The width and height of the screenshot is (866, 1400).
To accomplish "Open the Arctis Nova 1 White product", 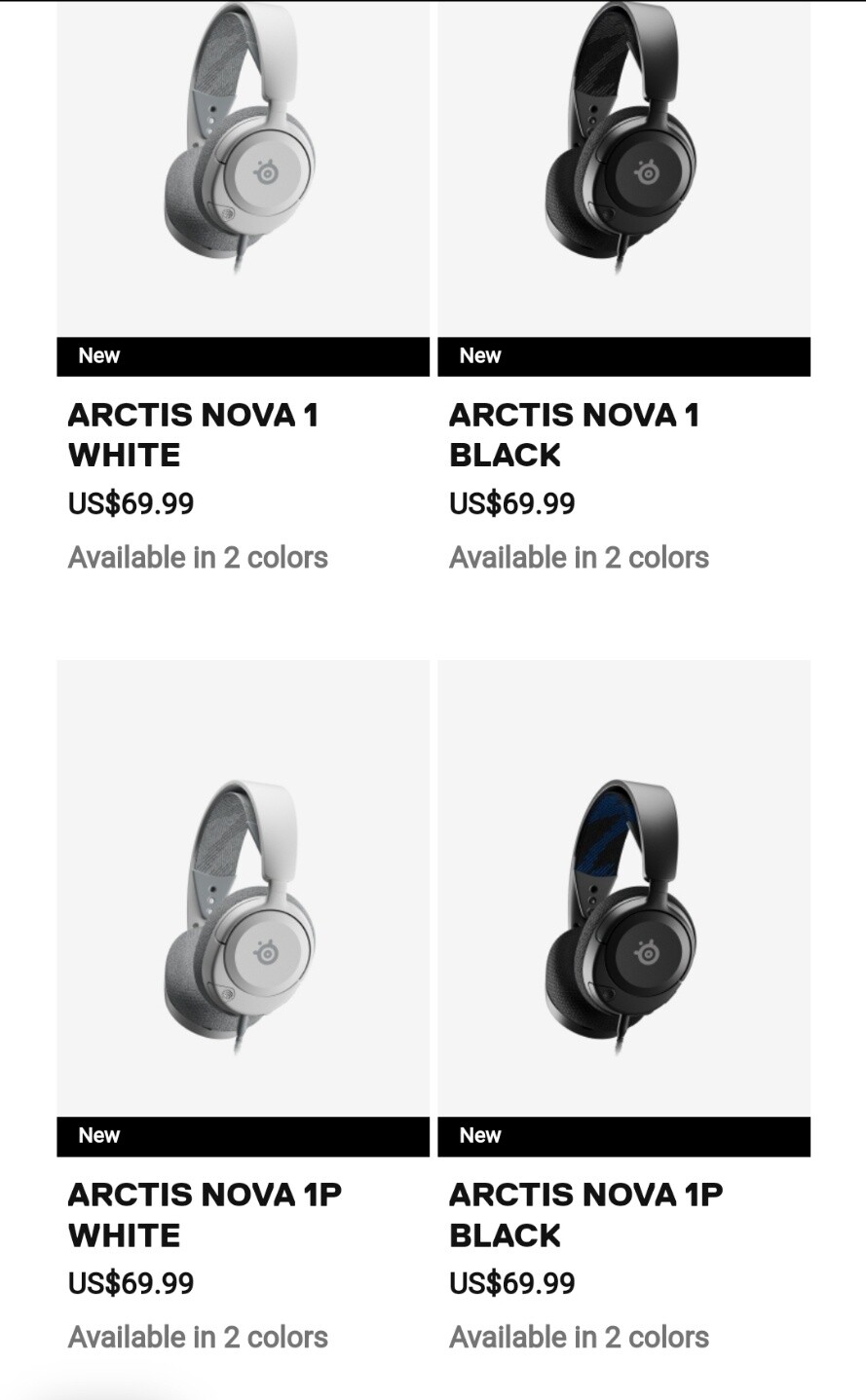I will (193, 434).
